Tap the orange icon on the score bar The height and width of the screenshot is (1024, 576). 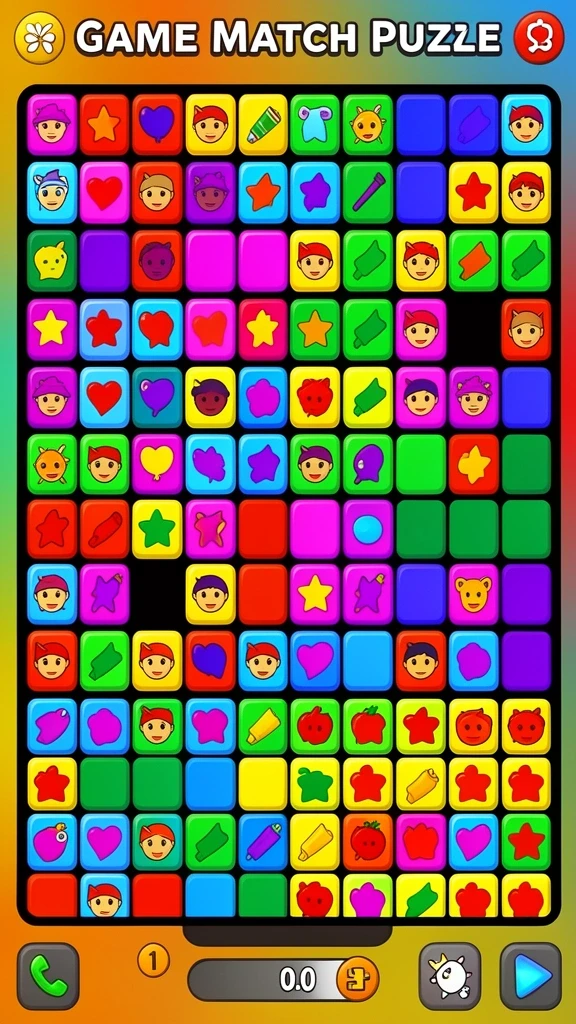coord(357,979)
